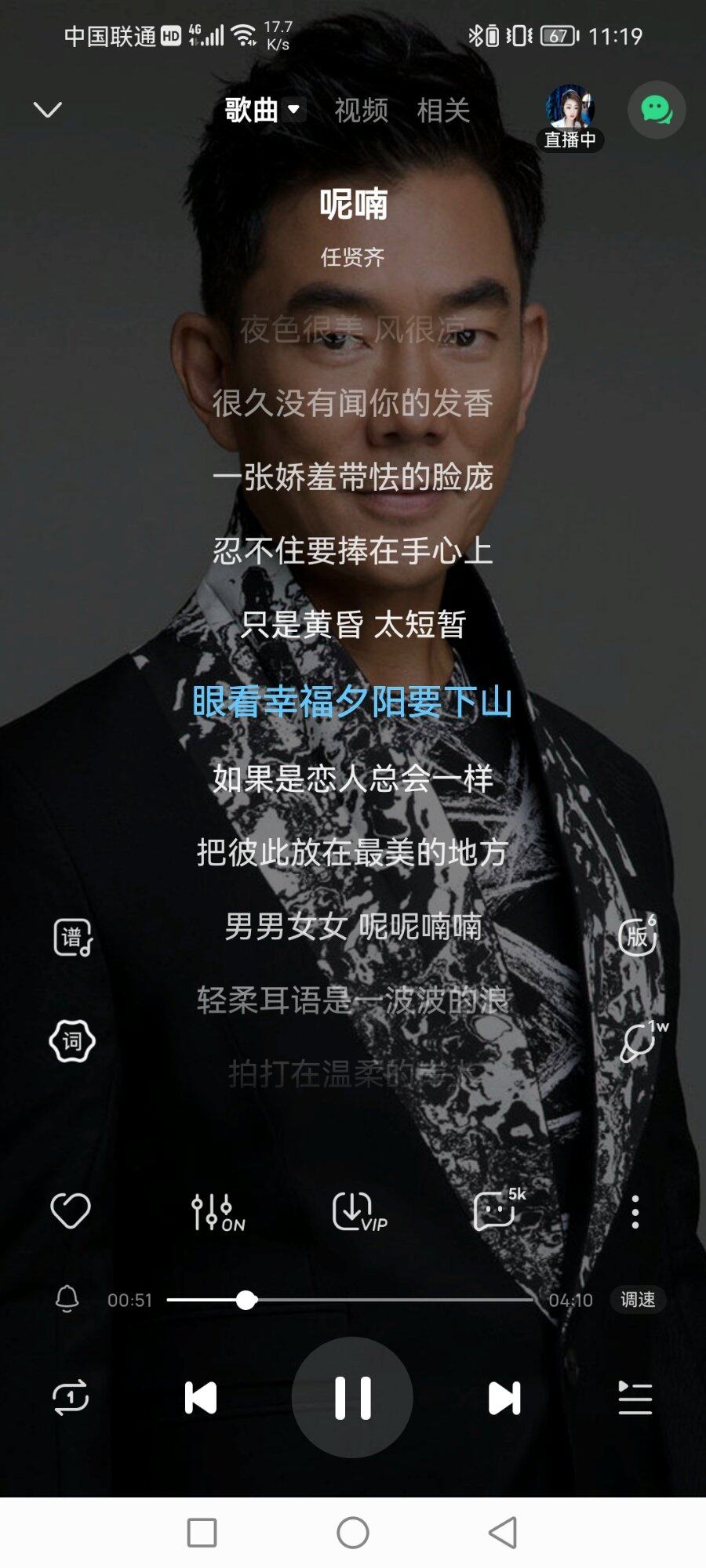The width and height of the screenshot is (706, 1568).
Task: Open 调速 playback speed
Action: 638,1299
